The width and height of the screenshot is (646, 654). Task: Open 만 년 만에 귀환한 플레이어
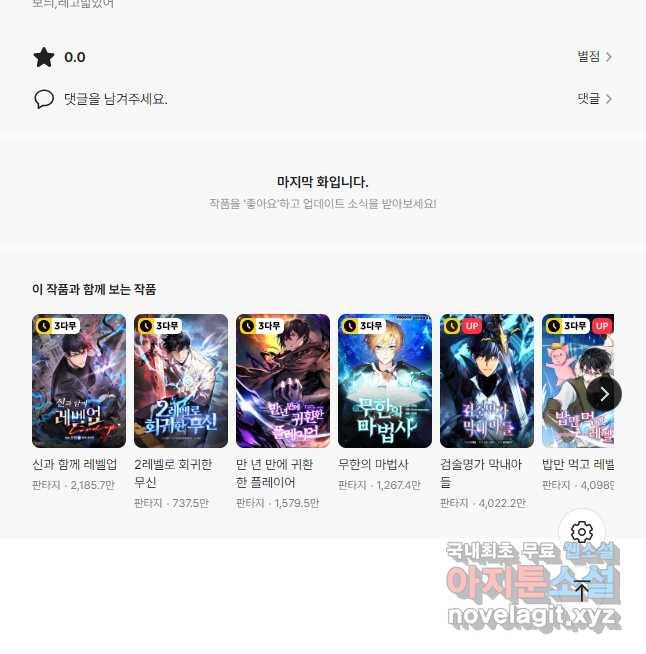283,381
